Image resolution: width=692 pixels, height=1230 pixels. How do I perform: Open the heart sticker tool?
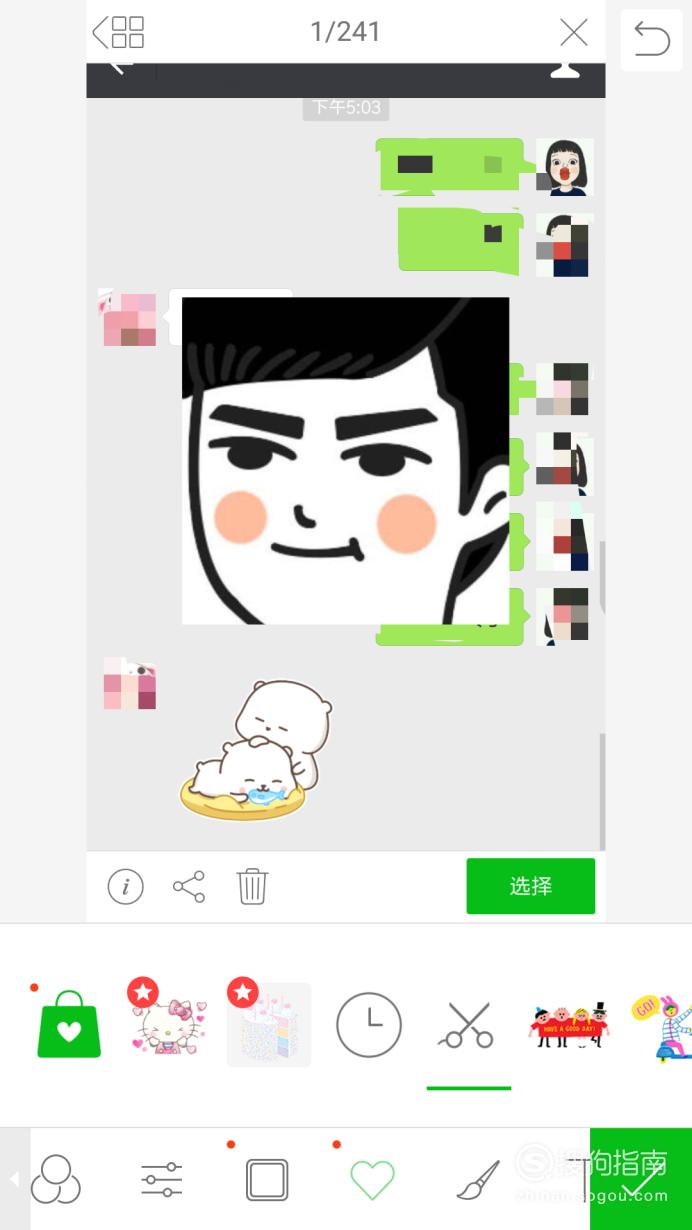(x=372, y=1181)
